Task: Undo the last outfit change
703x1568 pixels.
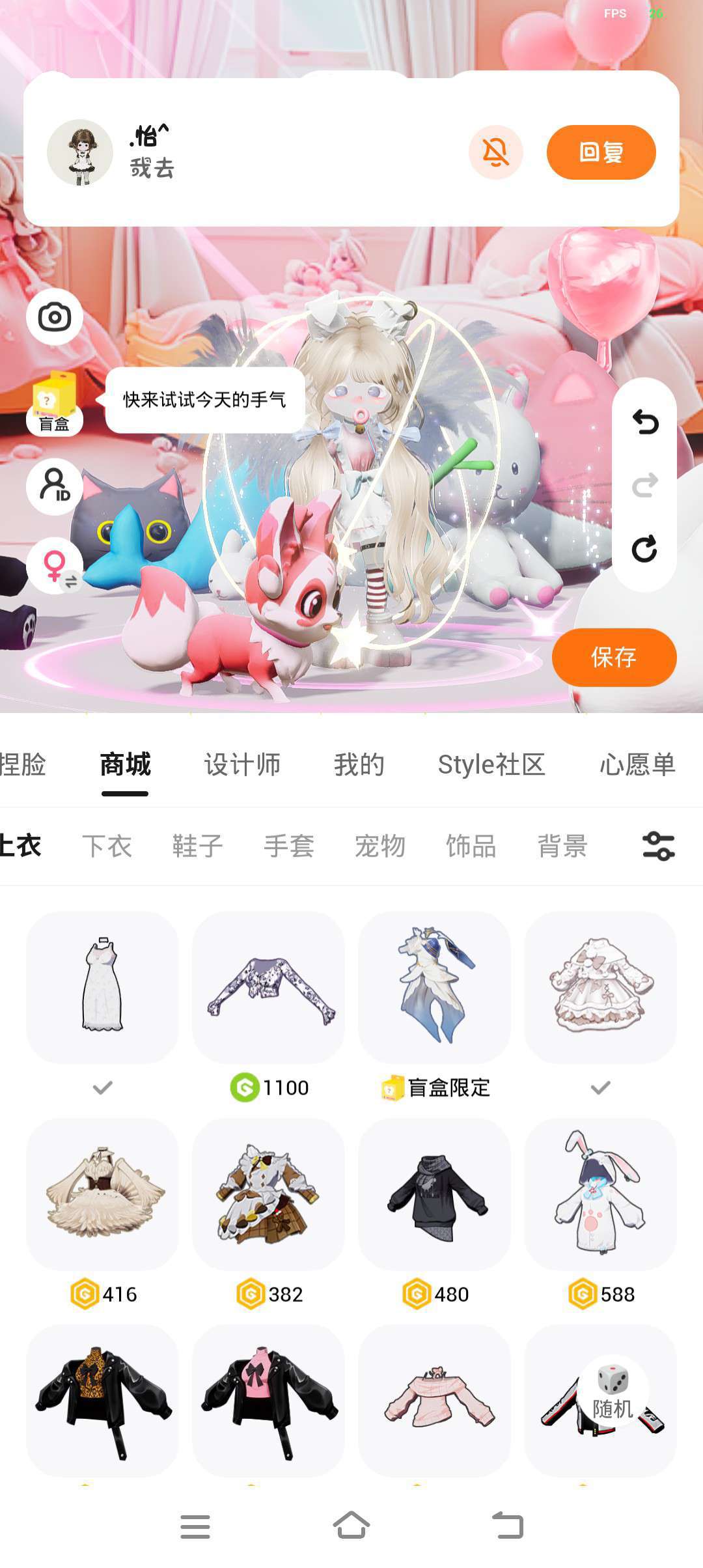Action: pyautogui.click(x=644, y=423)
